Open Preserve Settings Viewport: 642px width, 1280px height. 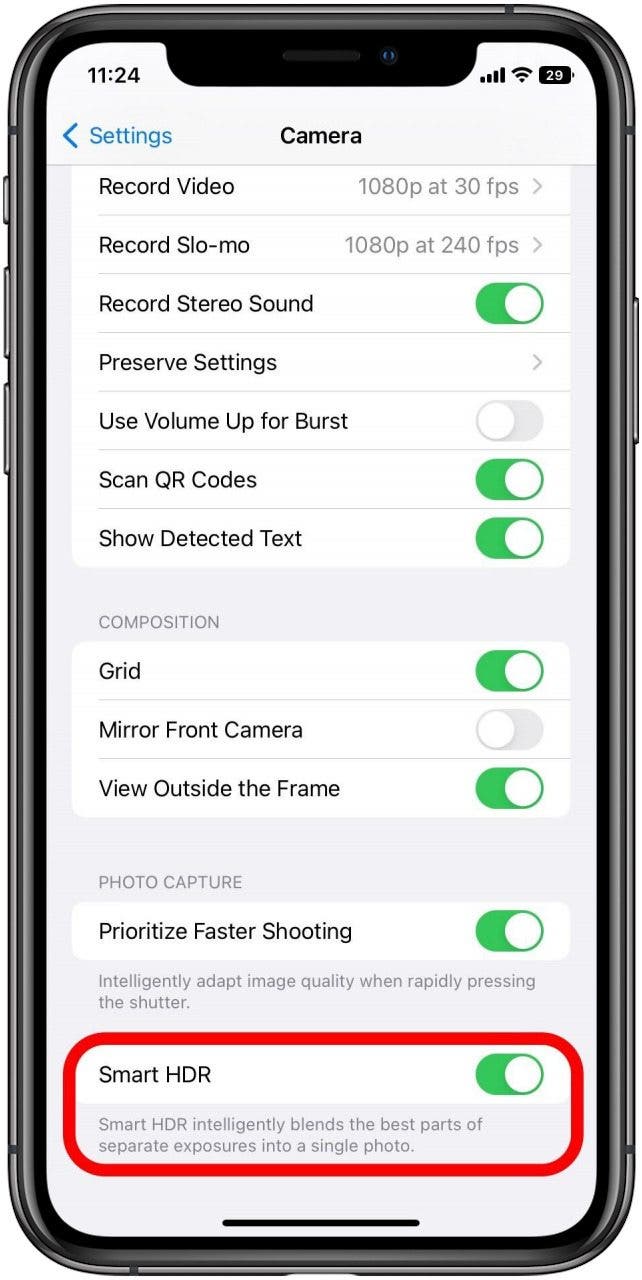tap(320, 363)
